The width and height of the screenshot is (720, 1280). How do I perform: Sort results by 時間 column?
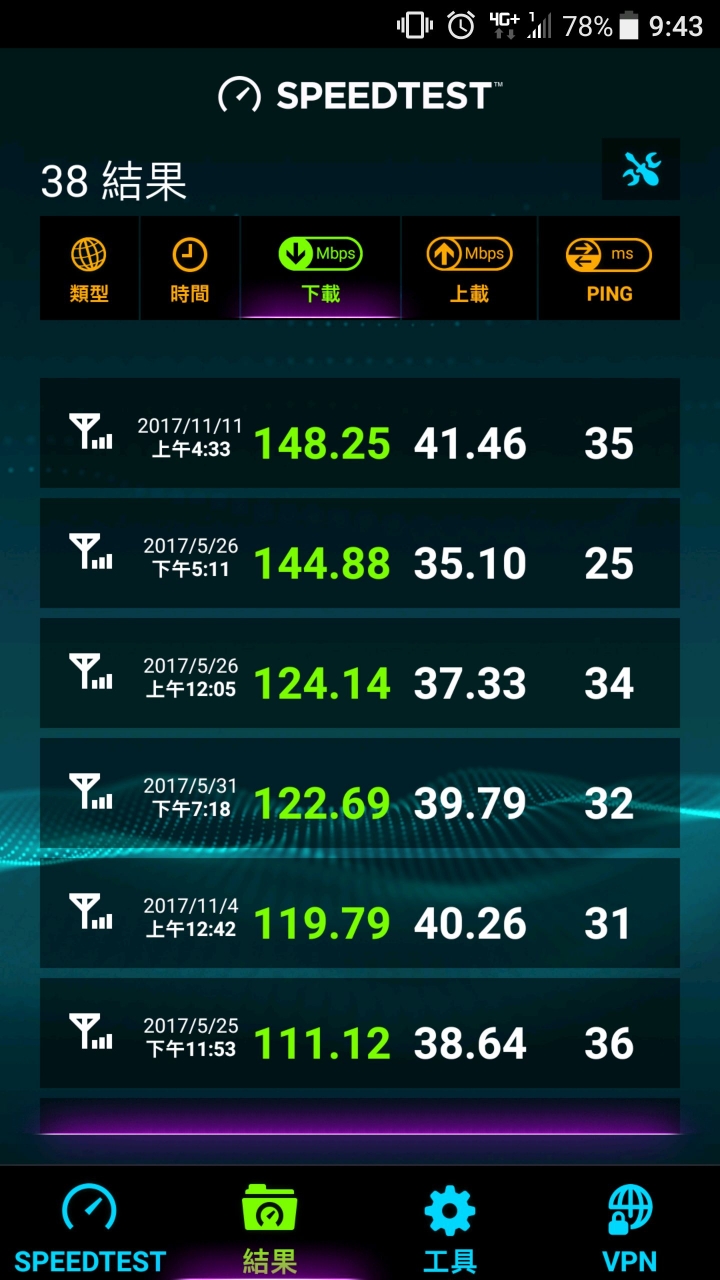pyautogui.click(x=190, y=268)
